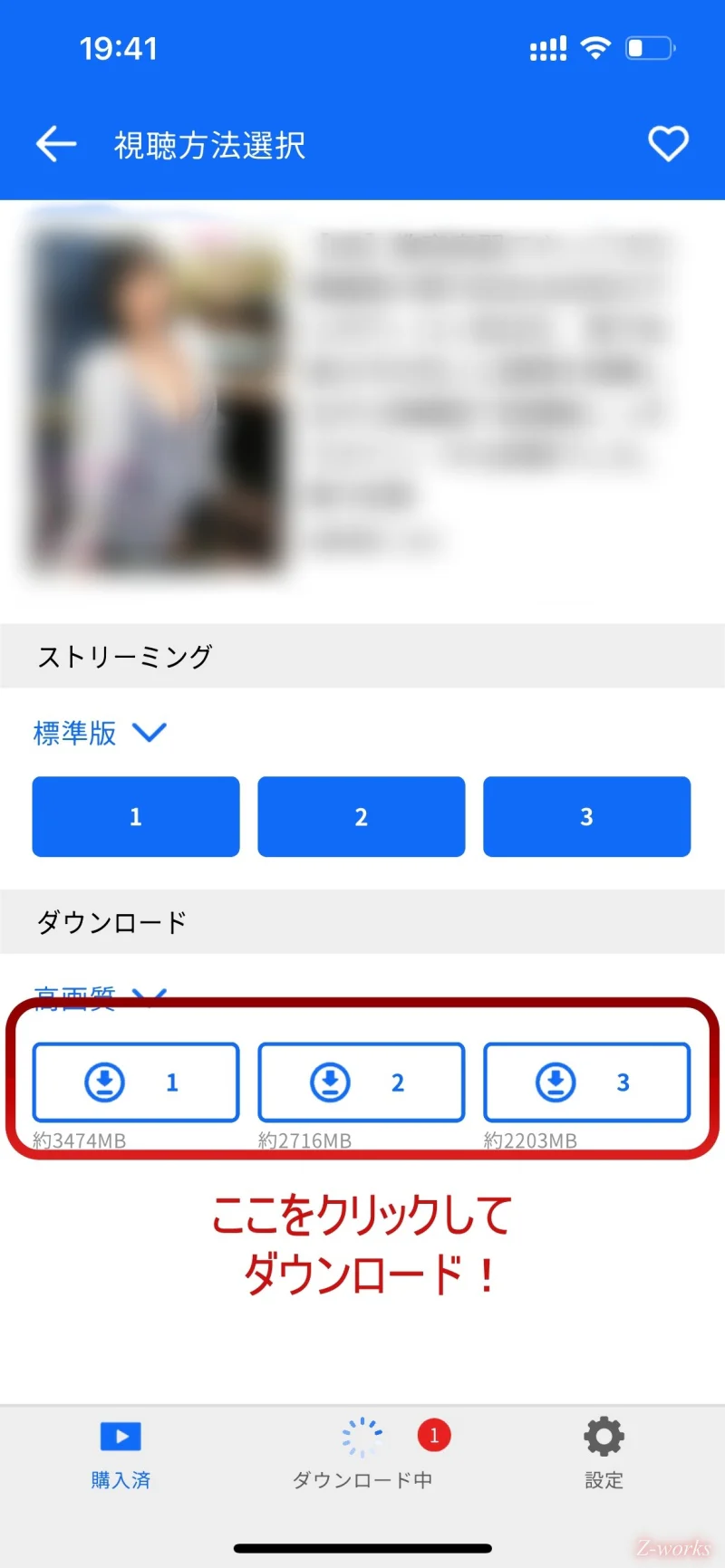The width and height of the screenshot is (725, 1568).
Task: Download file 2 sized 約2716MB
Action: coord(361,1082)
